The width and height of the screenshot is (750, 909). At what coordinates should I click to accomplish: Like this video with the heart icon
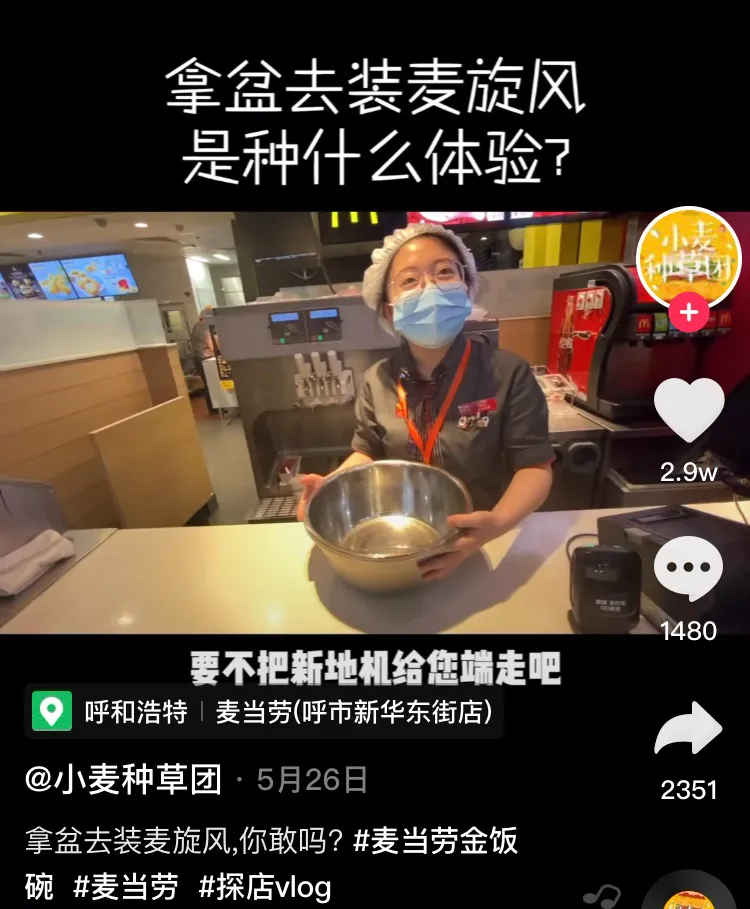(x=688, y=412)
